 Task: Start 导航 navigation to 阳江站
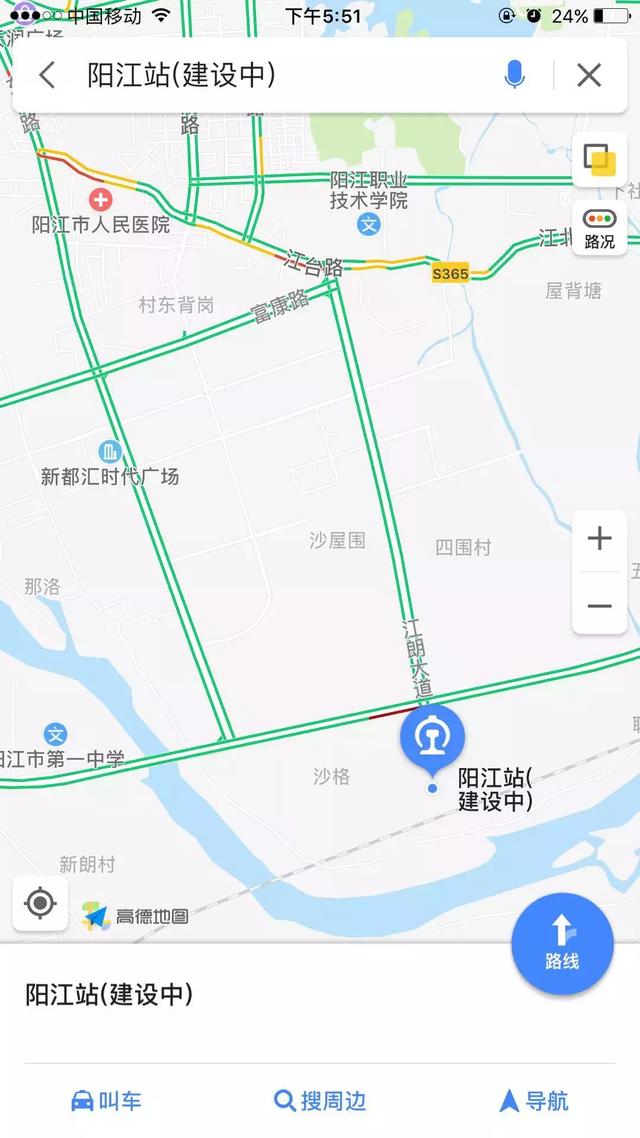pos(534,1101)
